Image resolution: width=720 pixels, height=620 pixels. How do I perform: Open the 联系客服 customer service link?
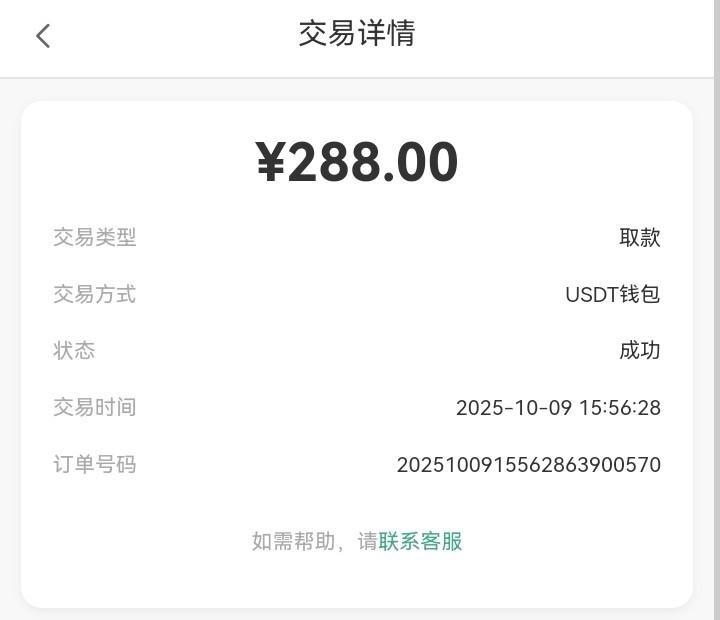(x=420, y=541)
